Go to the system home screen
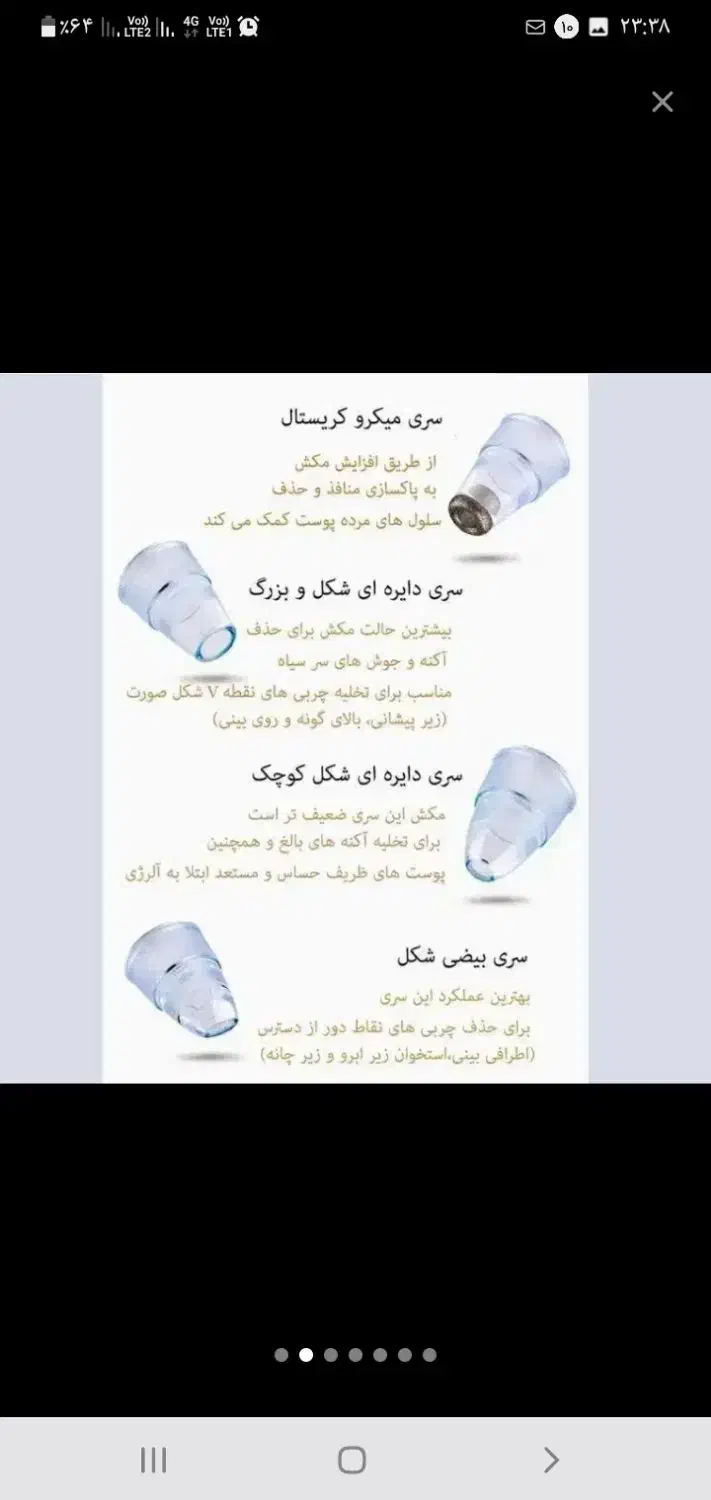711x1500 pixels. [x=352, y=1460]
